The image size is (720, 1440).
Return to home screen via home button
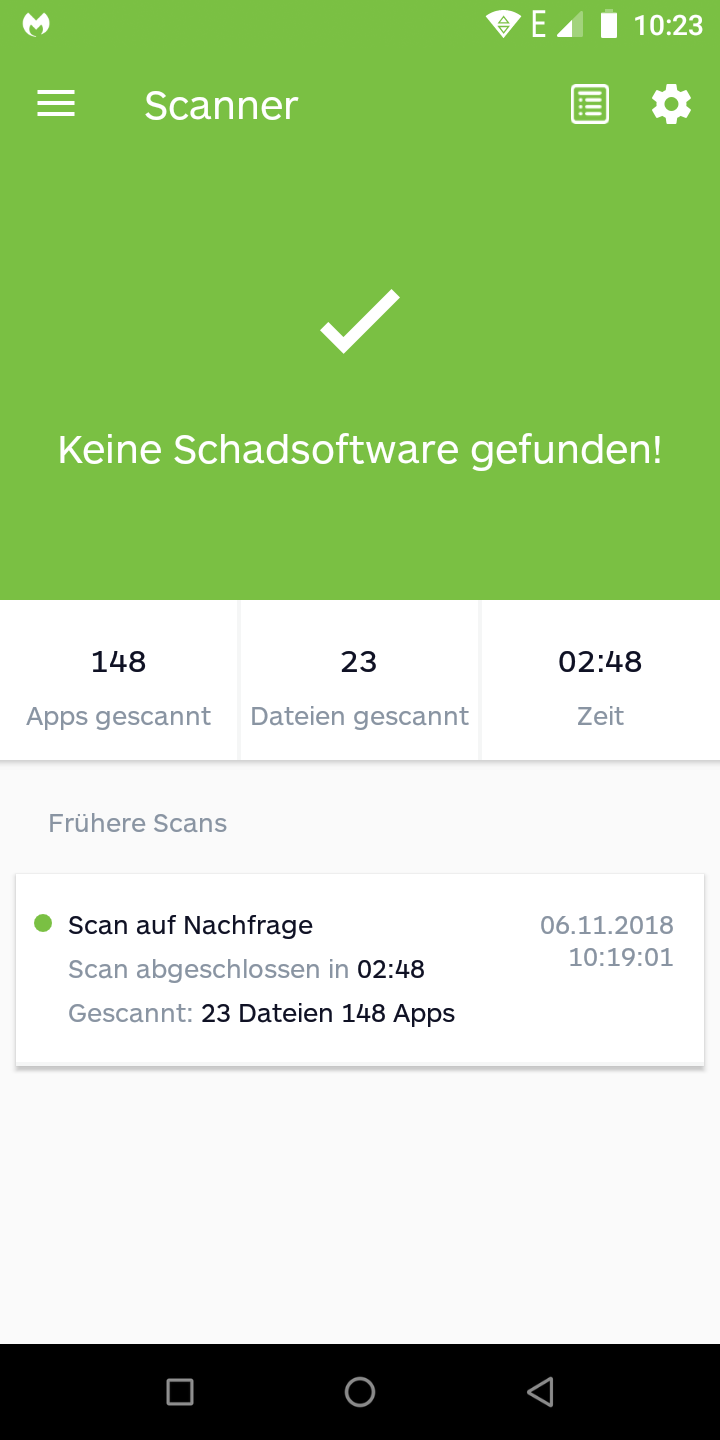(360, 1391)
